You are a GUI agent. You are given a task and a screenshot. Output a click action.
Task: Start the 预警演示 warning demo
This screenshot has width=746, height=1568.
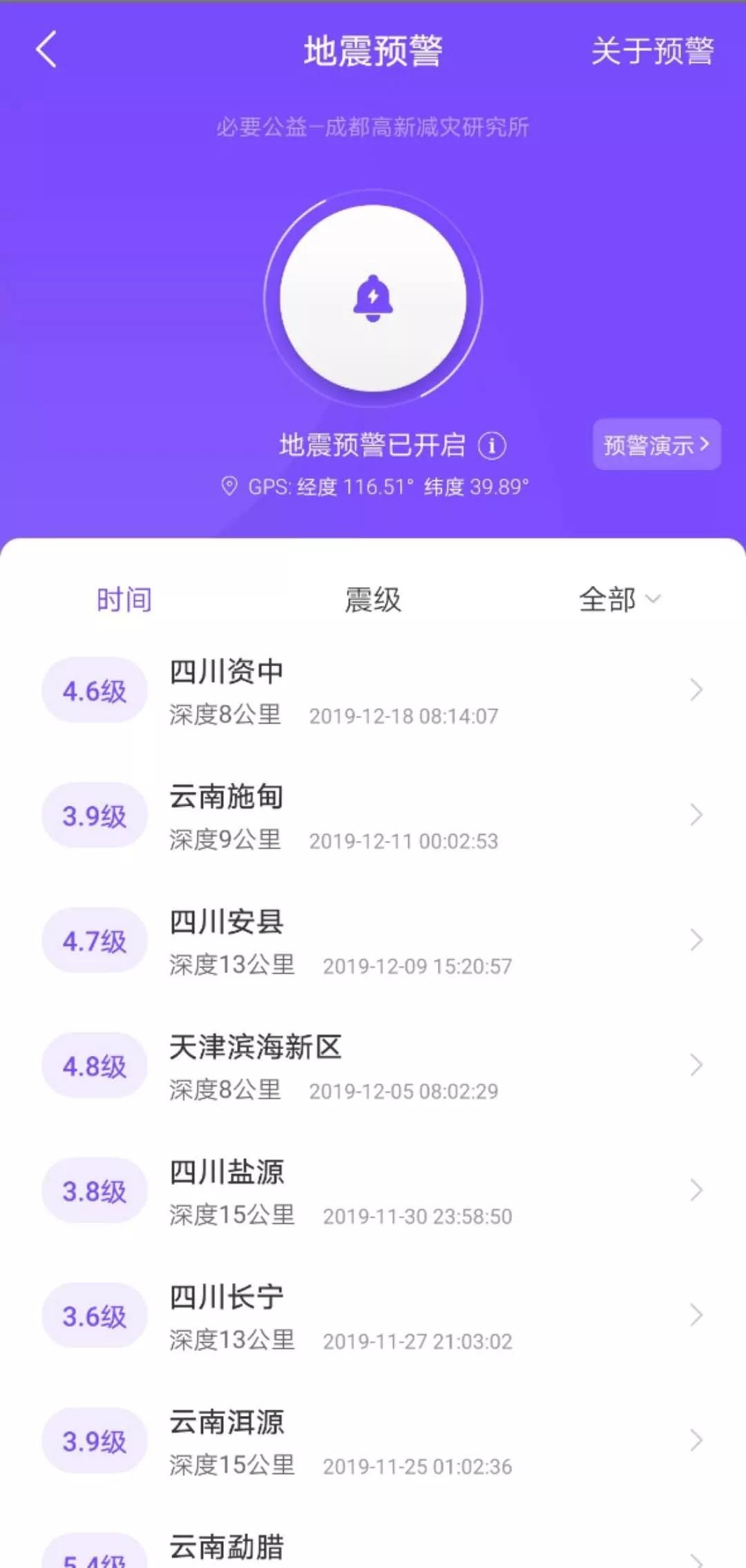pos(655,444)
